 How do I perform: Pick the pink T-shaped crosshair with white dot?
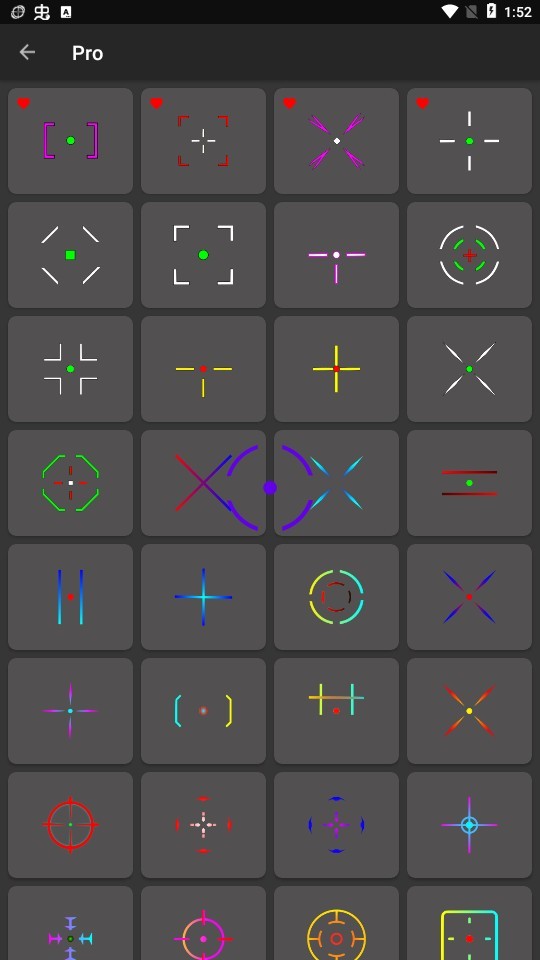click(337, 255)
